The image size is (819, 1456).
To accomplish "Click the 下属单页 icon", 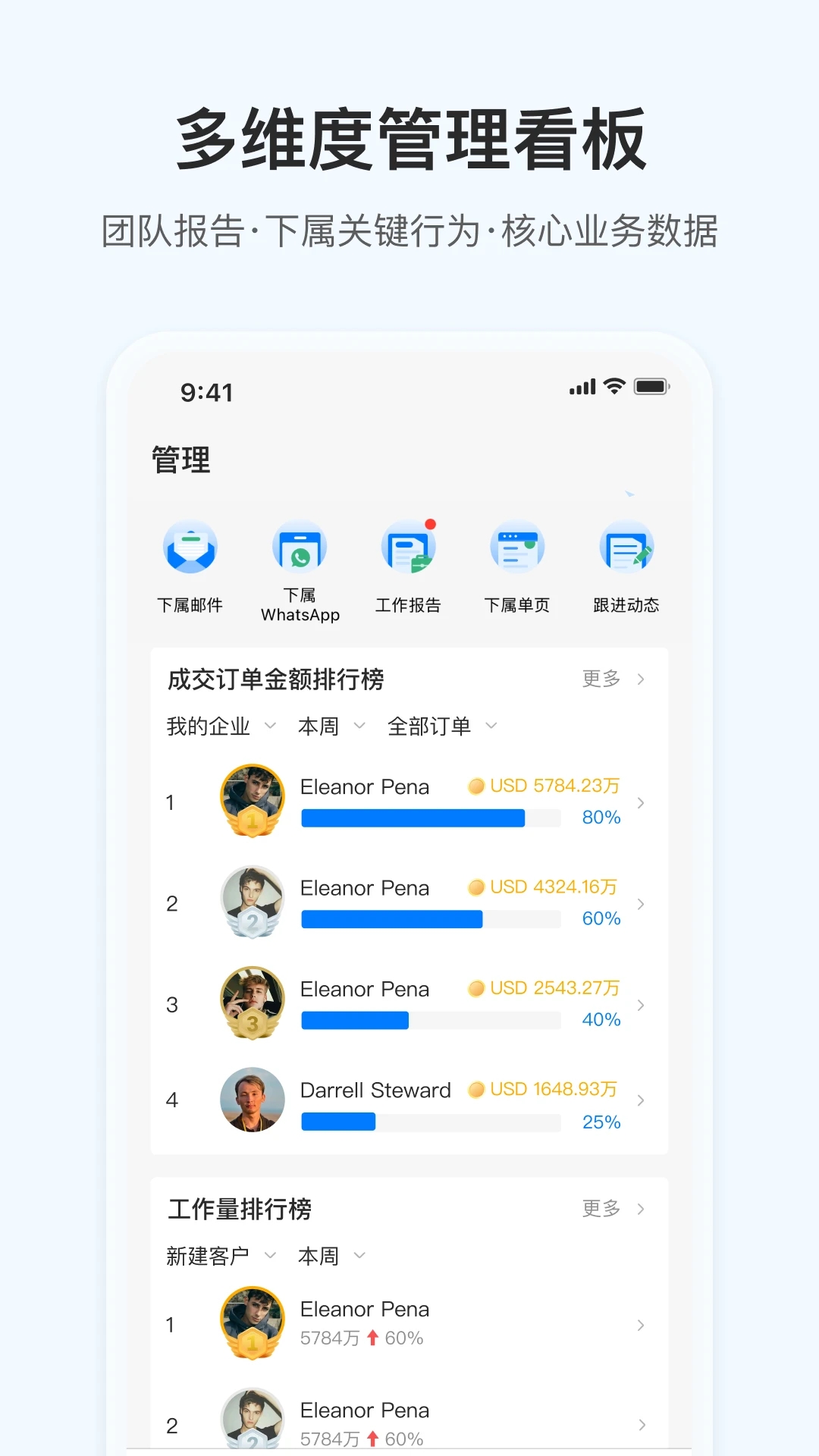I will [517, 548].
